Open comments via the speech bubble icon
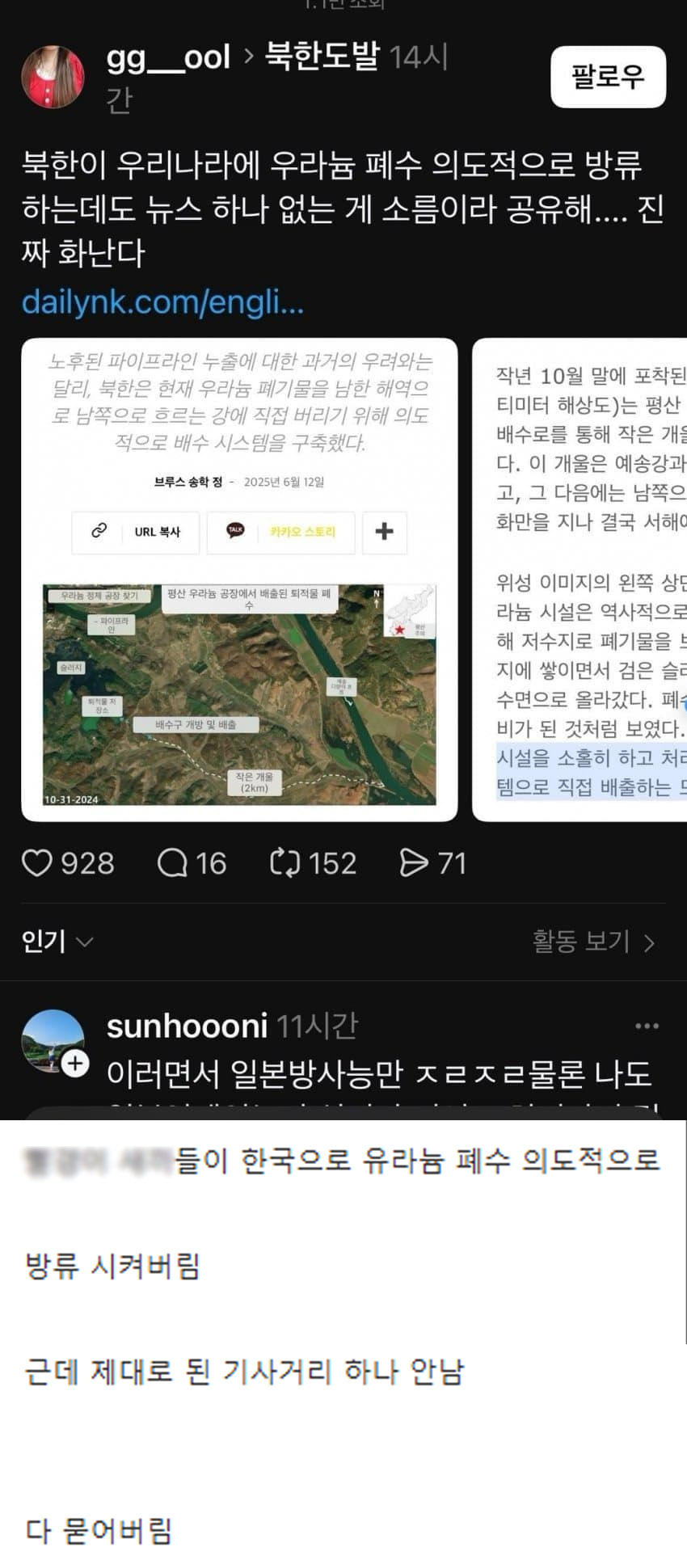Image resolution: width=687 pixels, height=1568 pixels. tap(172, 863)
